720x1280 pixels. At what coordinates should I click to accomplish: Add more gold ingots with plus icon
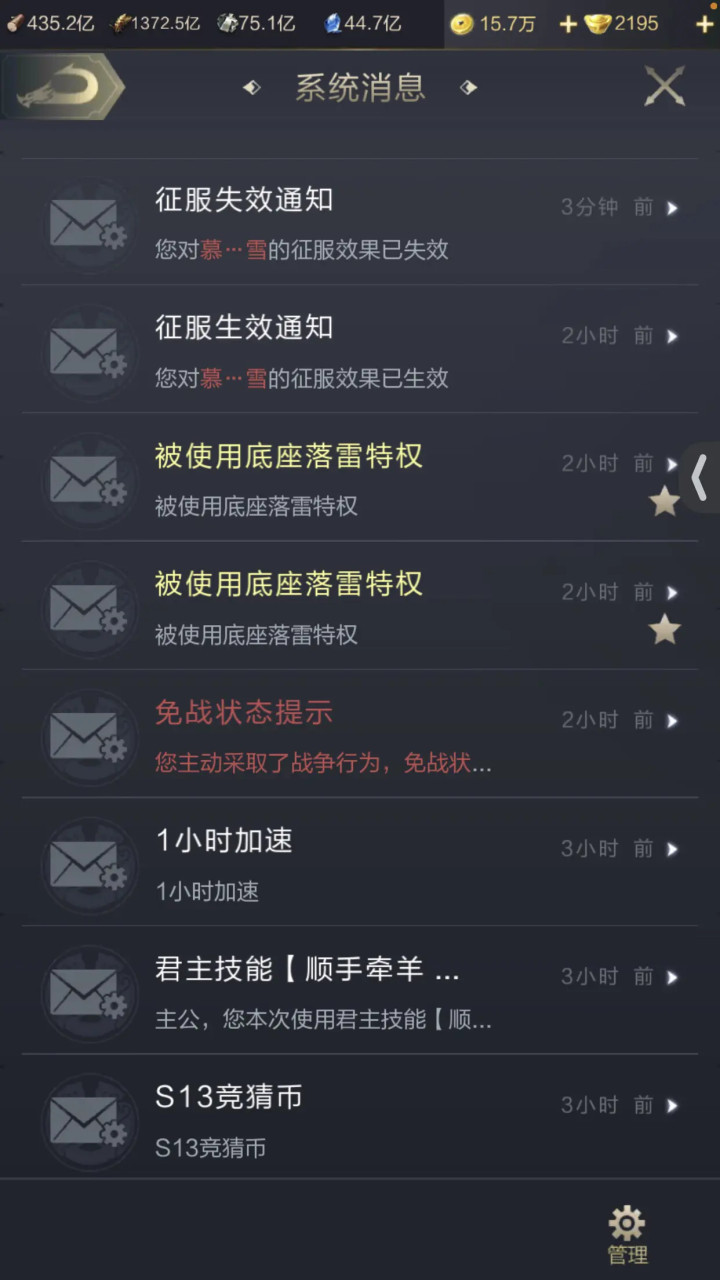pyautogui.click(x=704, y=23)
